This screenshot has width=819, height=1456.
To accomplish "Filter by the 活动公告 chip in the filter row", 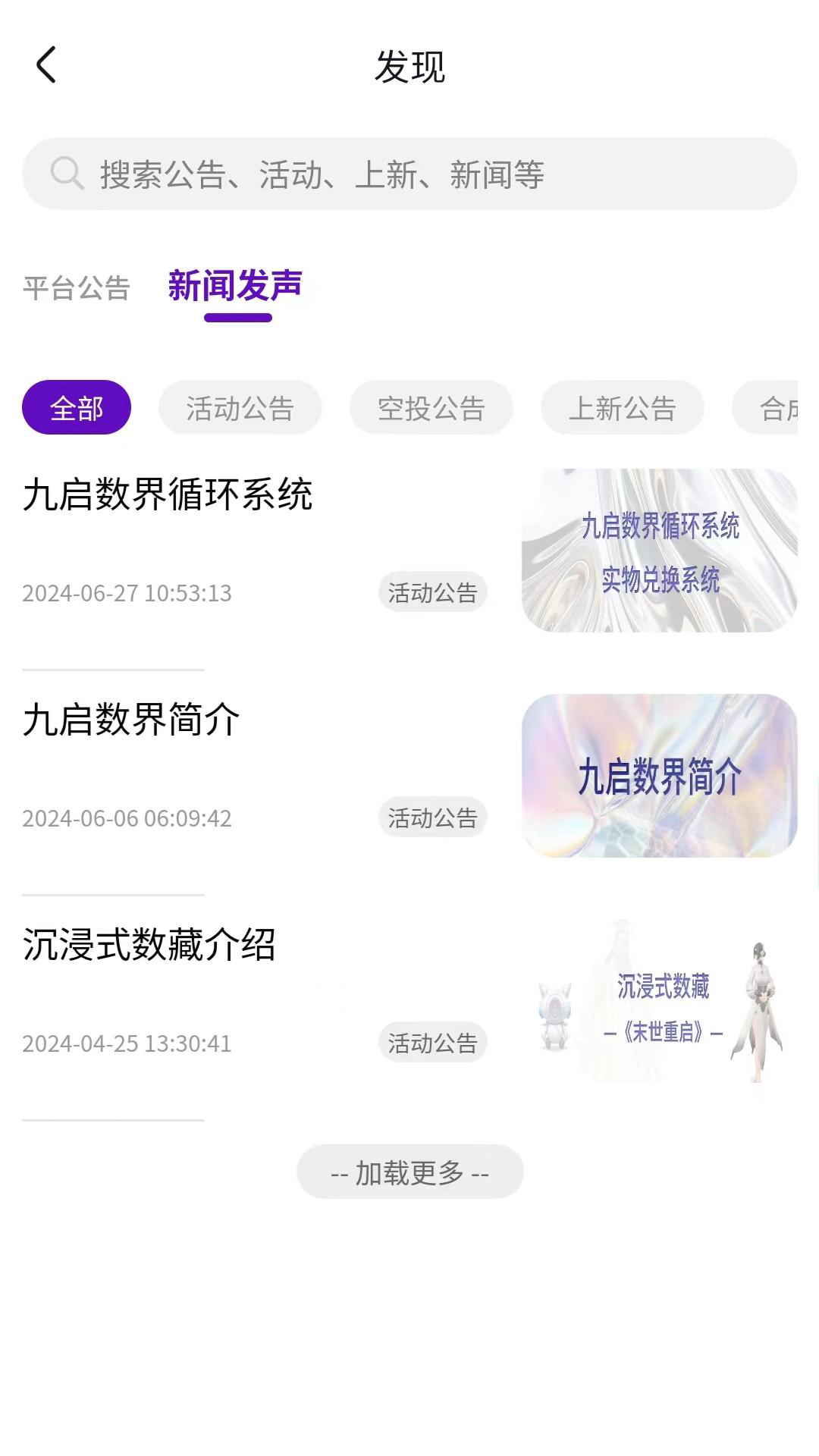I will 240,408.
